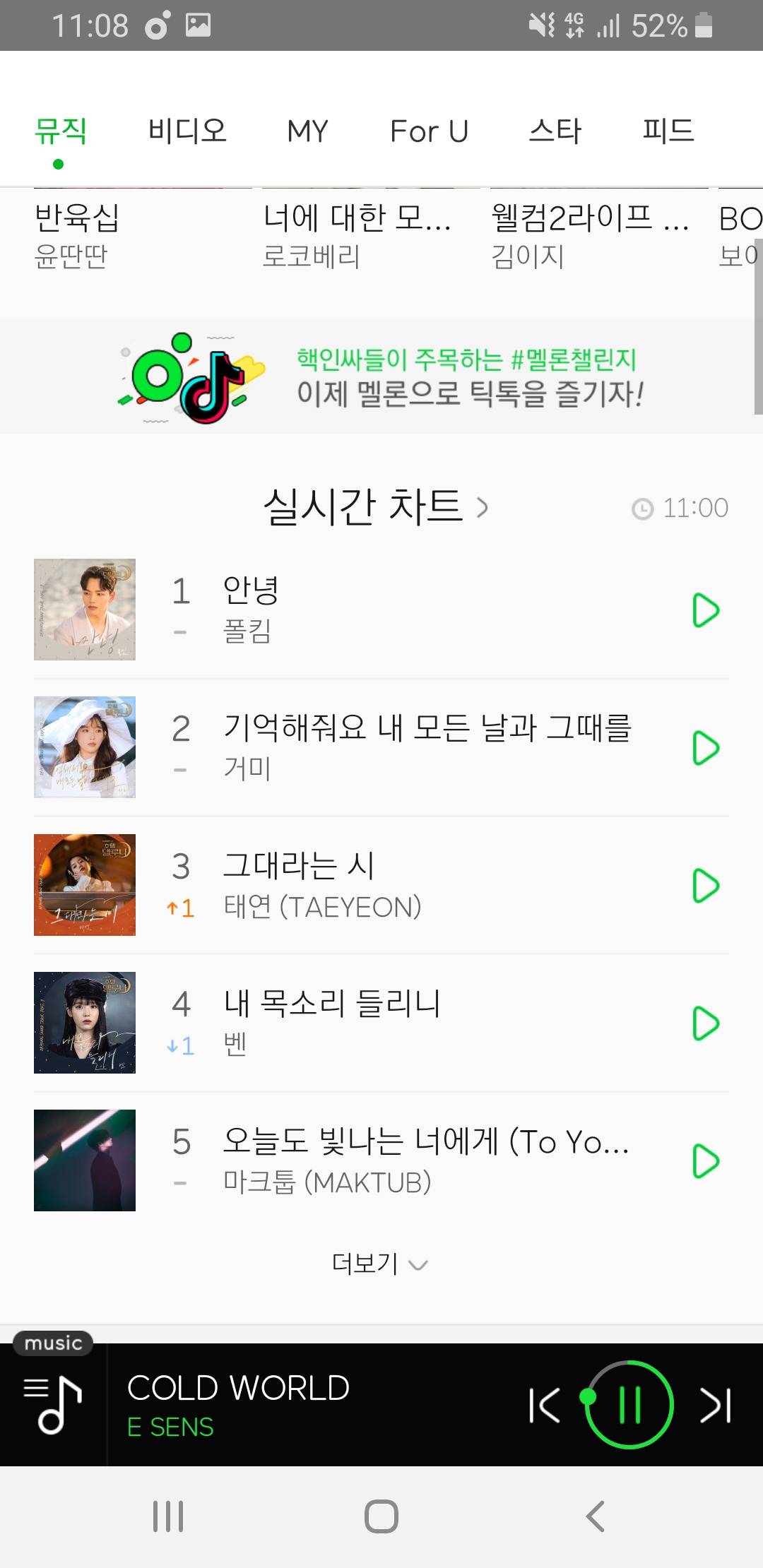
Task: Play 기억해줘요 내 모든 날과 그때를
Action: click(705, 748)
